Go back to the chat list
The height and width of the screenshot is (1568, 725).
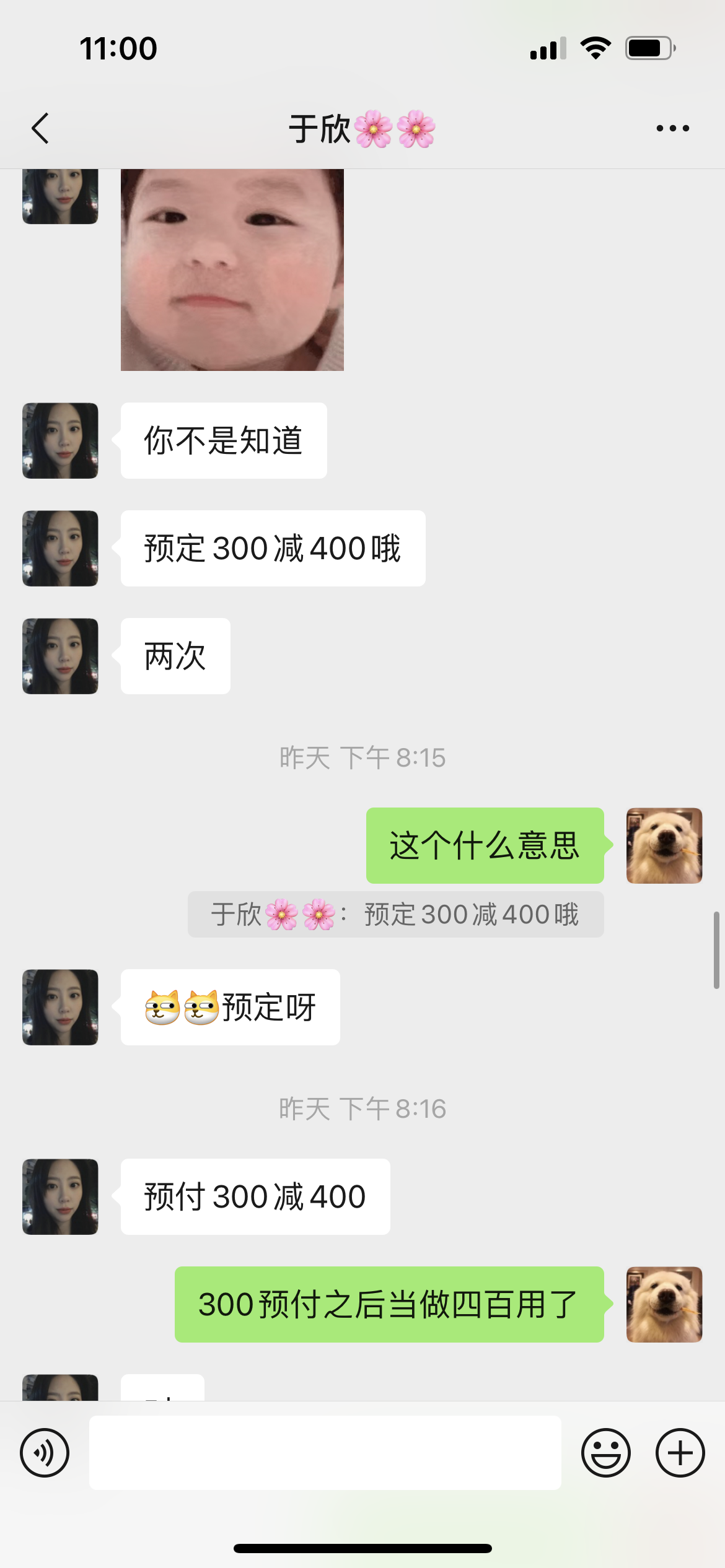(x=40, y=128)
